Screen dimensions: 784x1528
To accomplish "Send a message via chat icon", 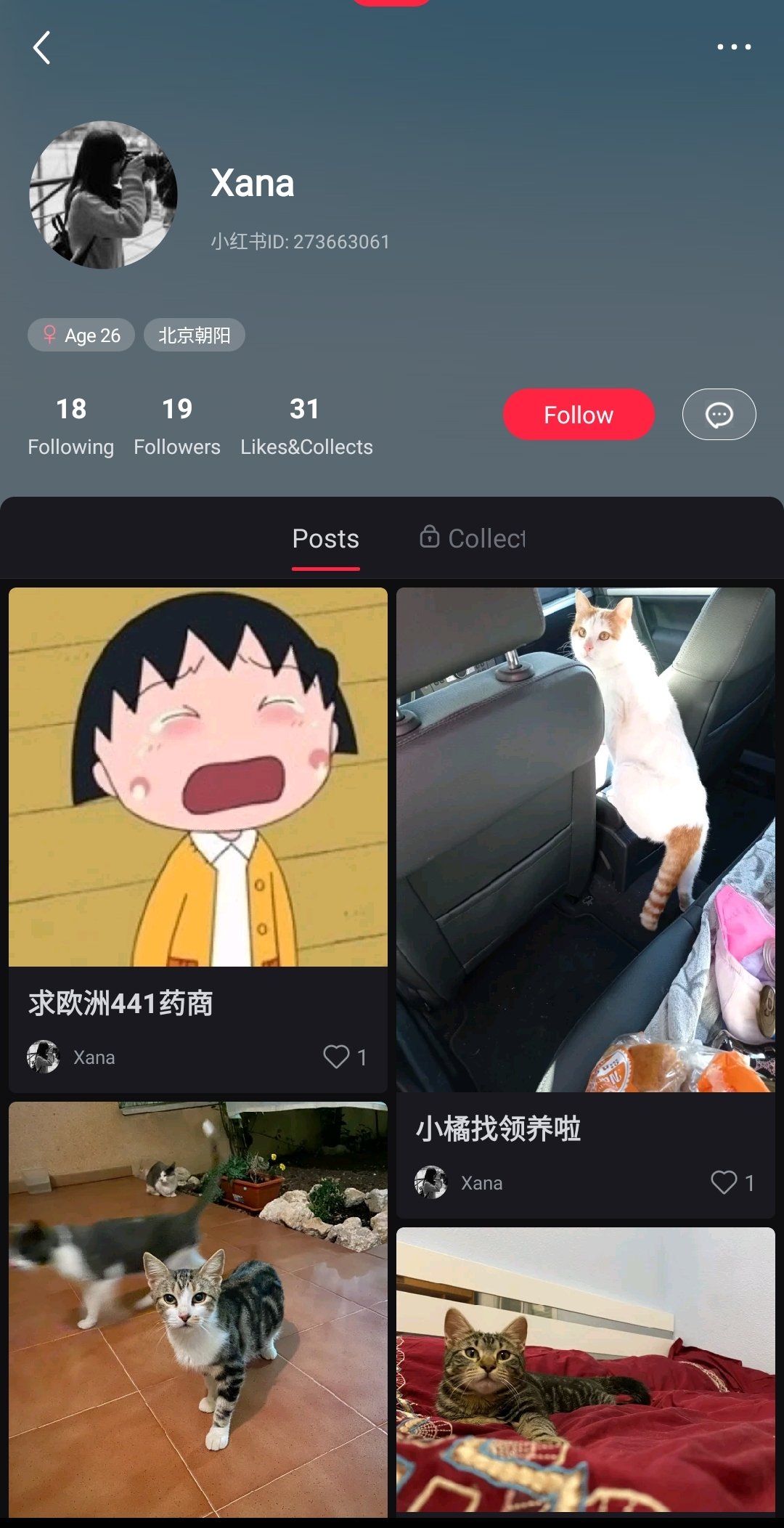I will [719, 415].
